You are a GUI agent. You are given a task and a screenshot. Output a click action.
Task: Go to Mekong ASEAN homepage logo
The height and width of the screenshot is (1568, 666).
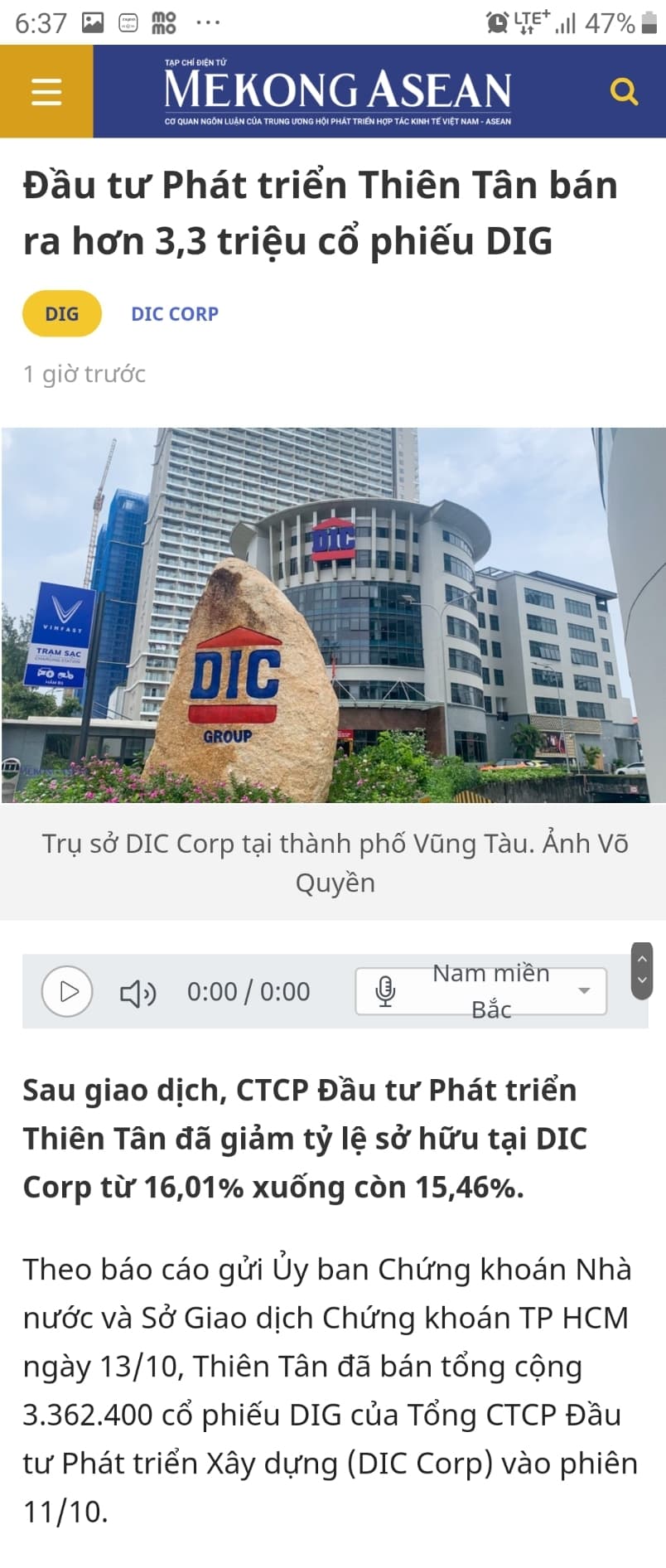coord(337,91)
